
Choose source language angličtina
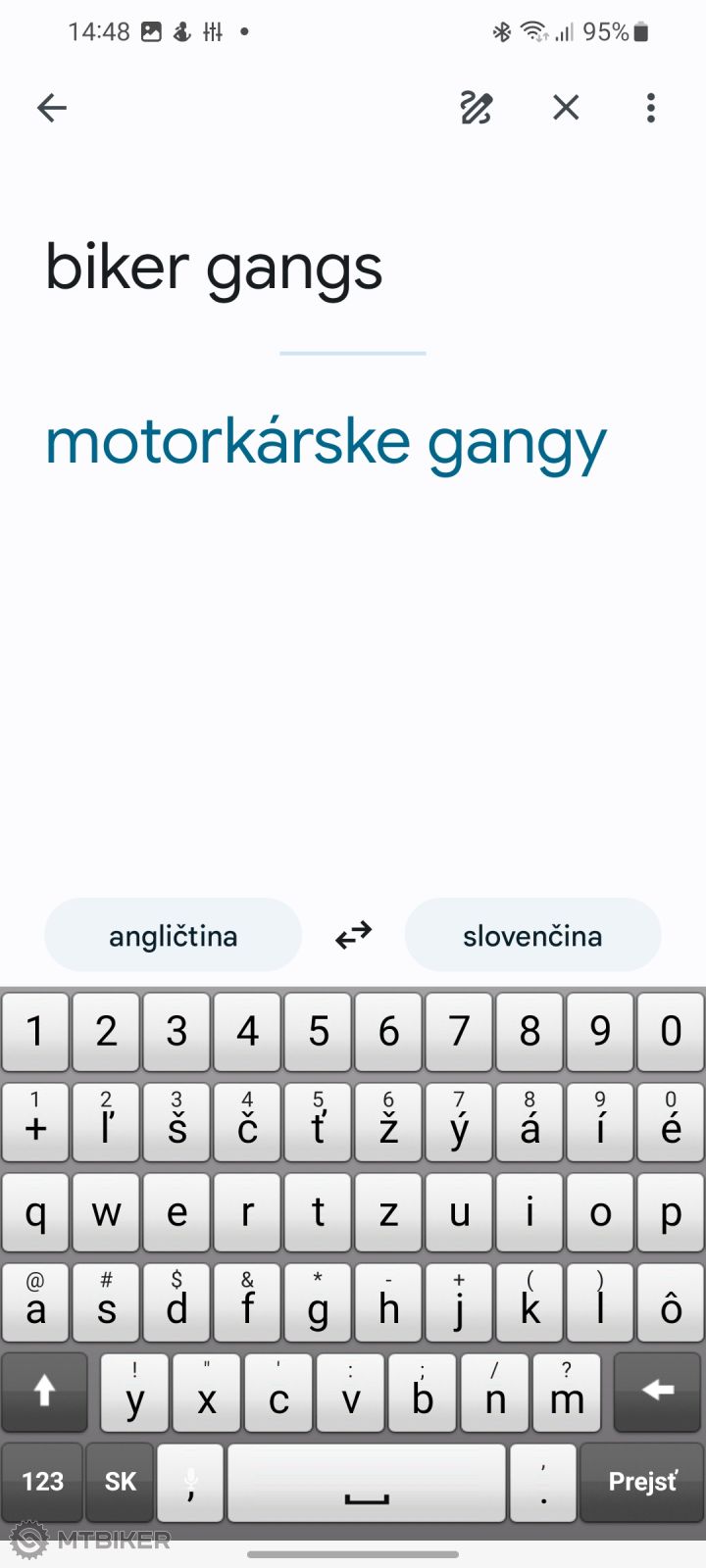click(173, 936)
